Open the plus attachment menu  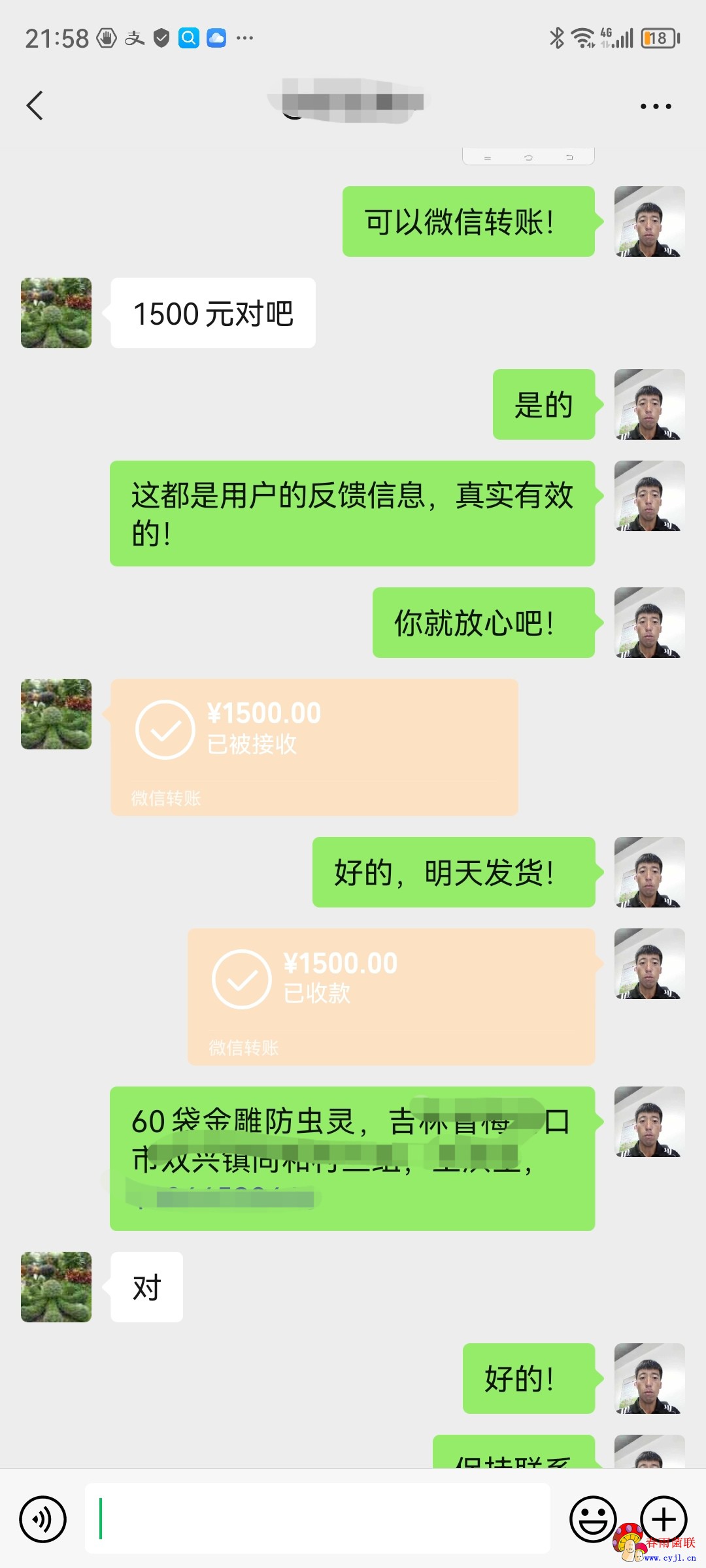pos(664,1519)
